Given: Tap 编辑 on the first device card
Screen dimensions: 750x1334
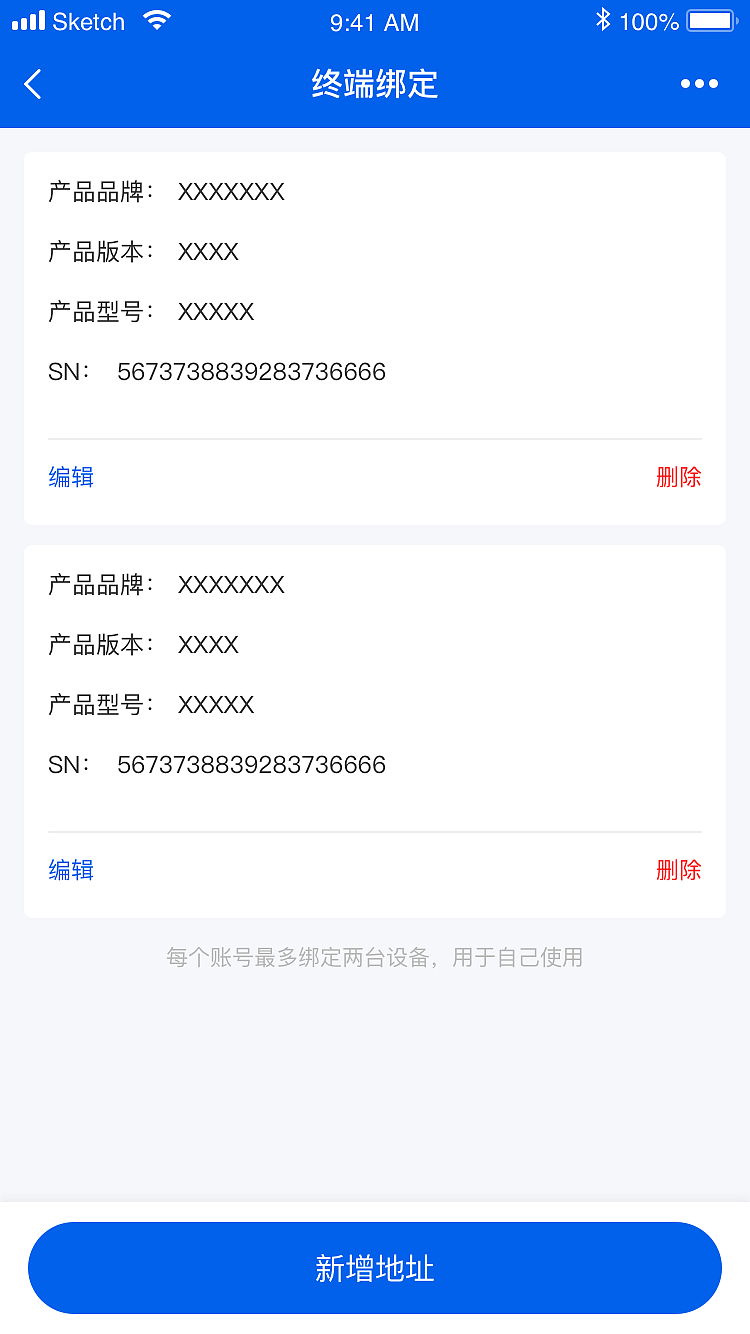Looking at the screenshot, I should (x=70, y=477).
